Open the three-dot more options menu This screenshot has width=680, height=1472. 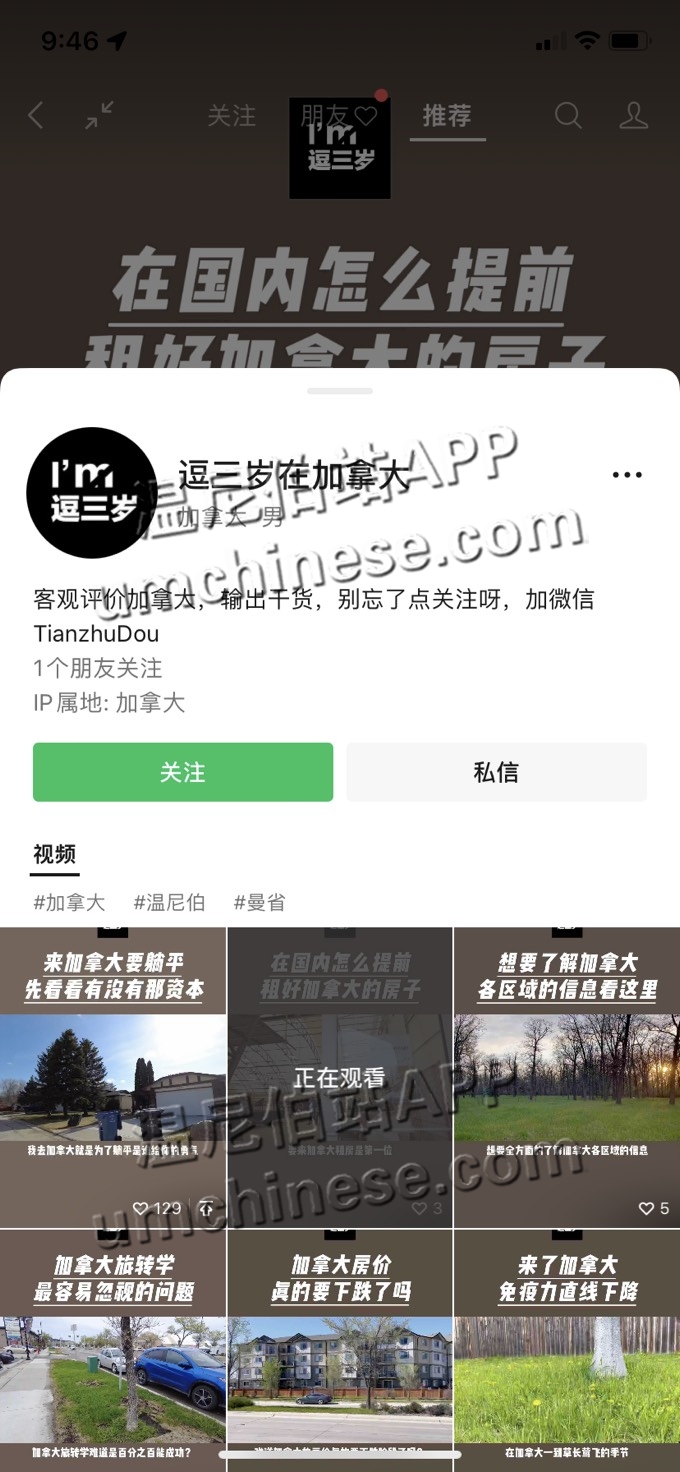(627, 475)
